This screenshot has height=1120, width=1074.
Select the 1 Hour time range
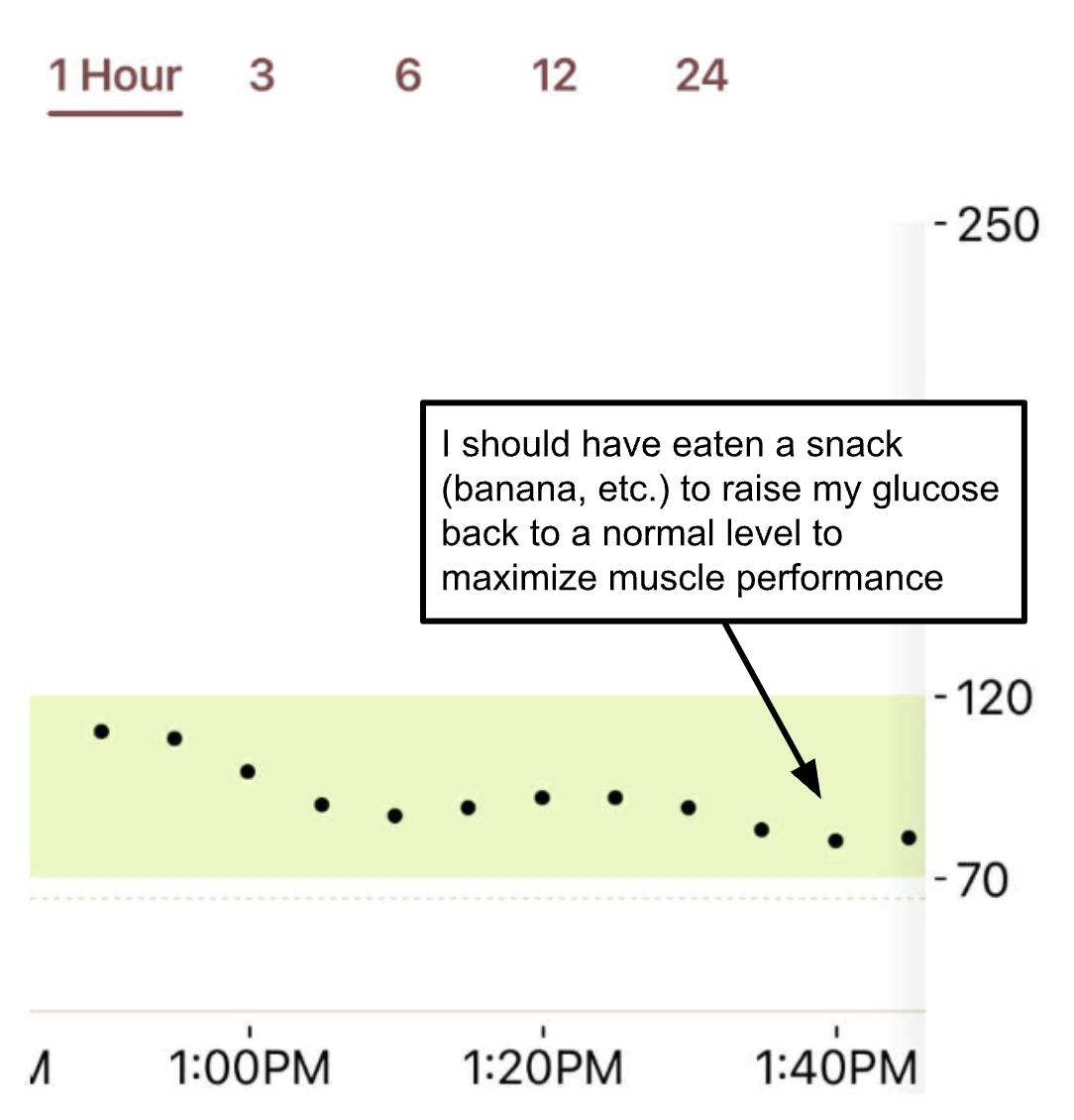pos(115,76)
